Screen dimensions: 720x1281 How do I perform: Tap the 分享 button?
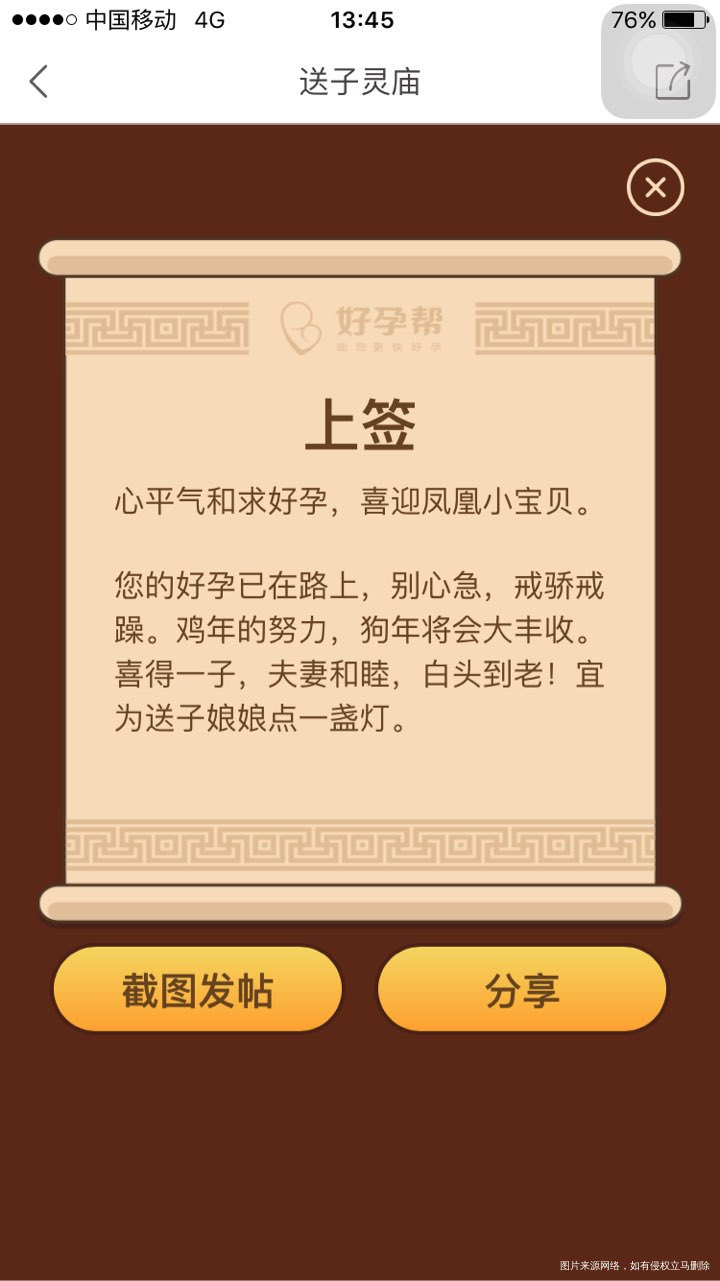click(522, 988)
